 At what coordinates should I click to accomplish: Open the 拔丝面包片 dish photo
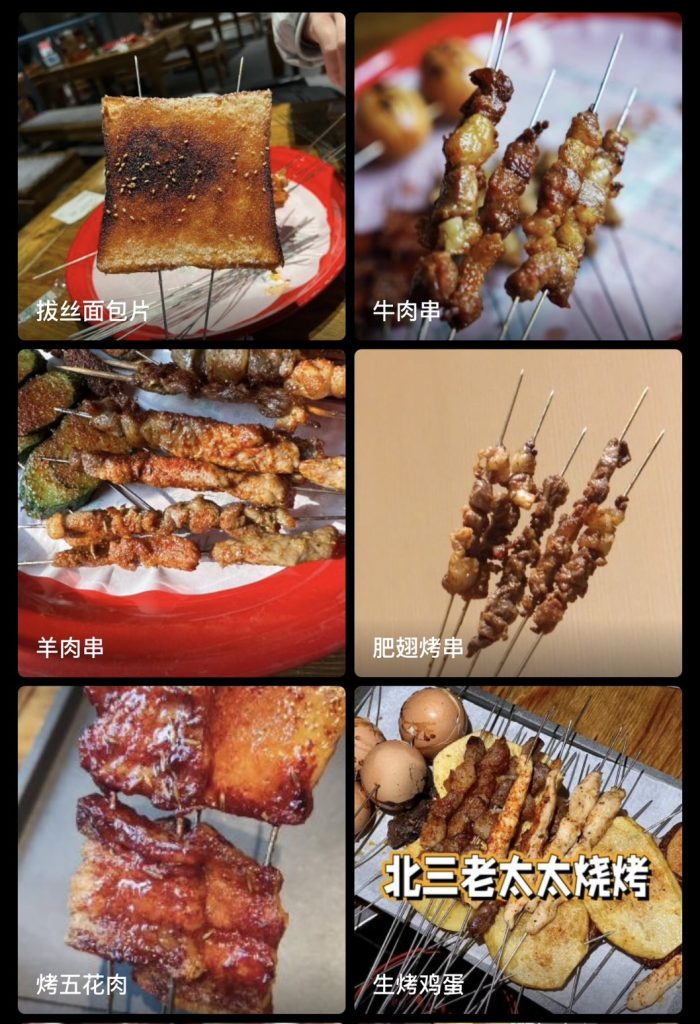tap(181, 176)
